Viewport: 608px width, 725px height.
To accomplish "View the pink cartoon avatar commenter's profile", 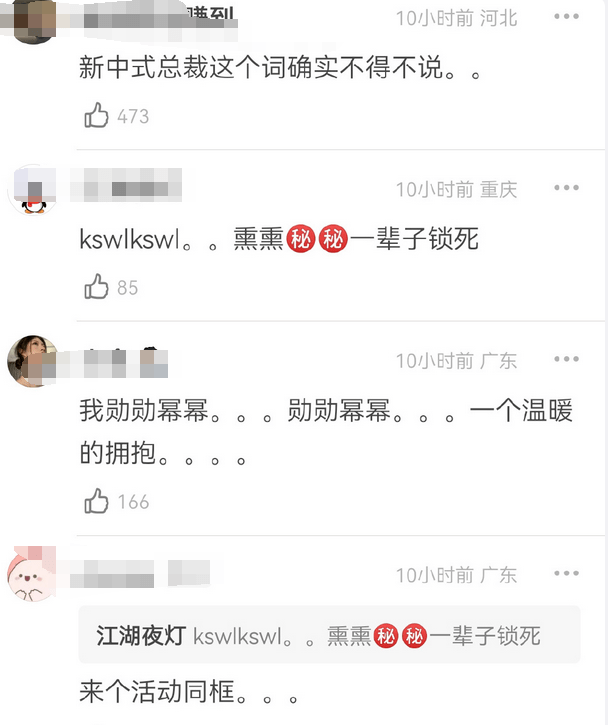I will pyautogui.click(x=33, y=575).
